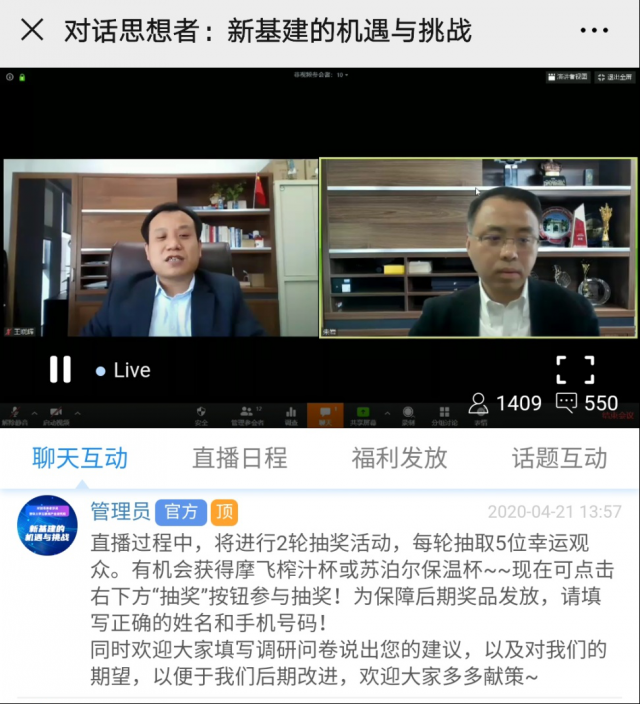Enter fullscreen video mode

[x=575, y=370]
